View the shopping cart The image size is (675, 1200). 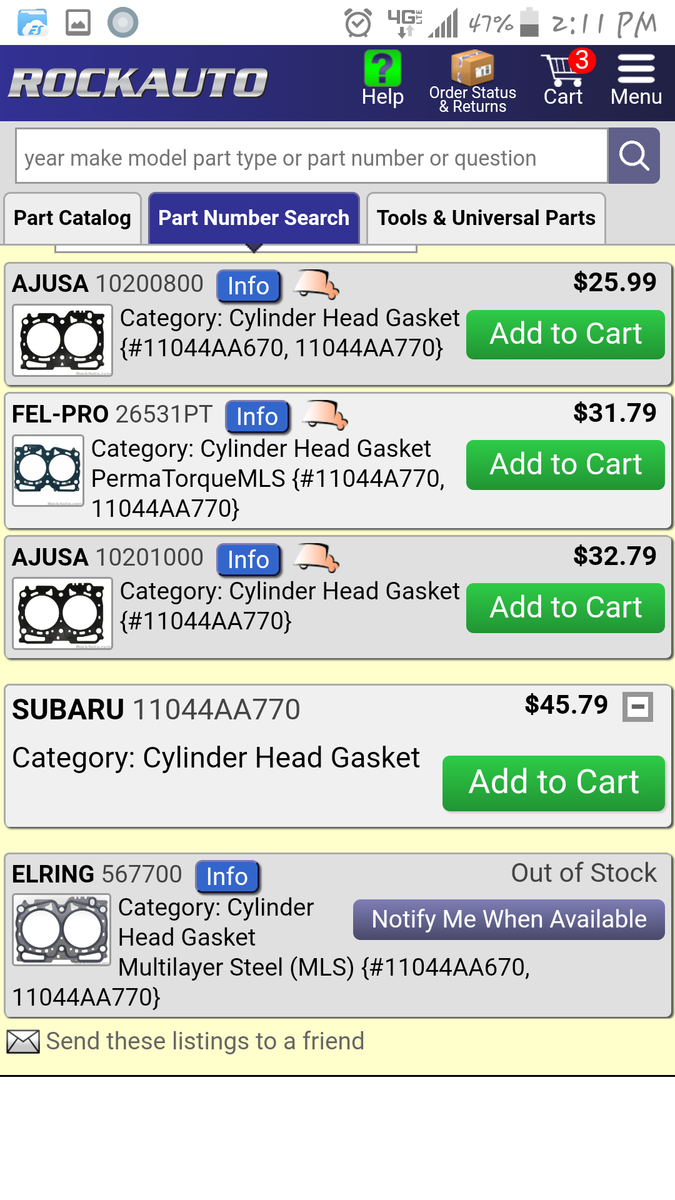tap(565, 80)
